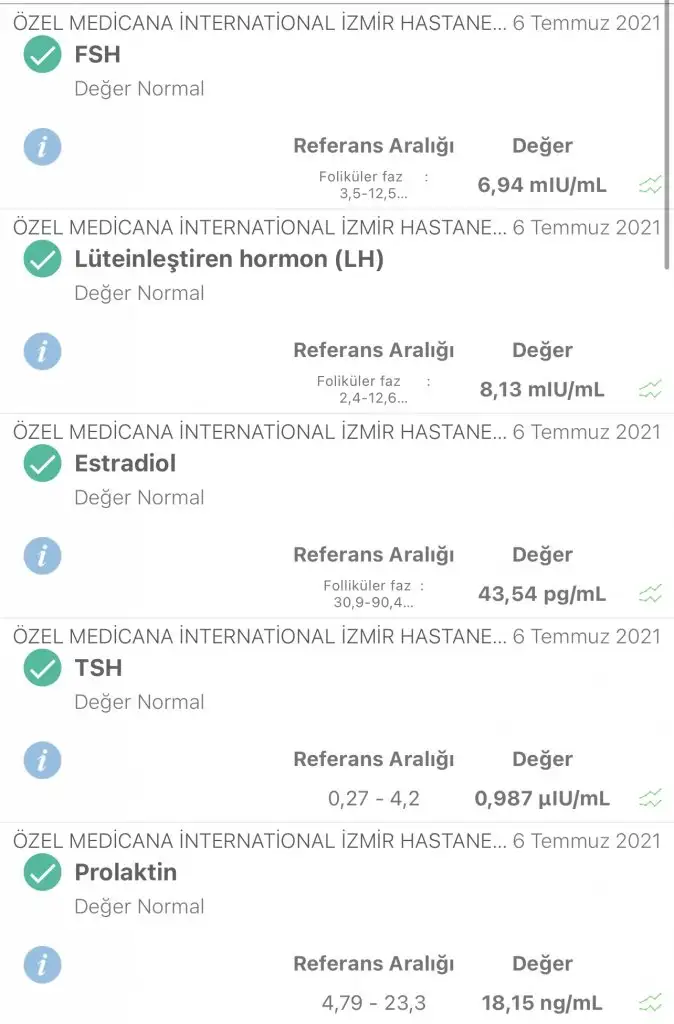The image size is (674, 1024).
Task: Open the info icon for the FSH result
Action: pyautogui.click(x=42, y=147)
